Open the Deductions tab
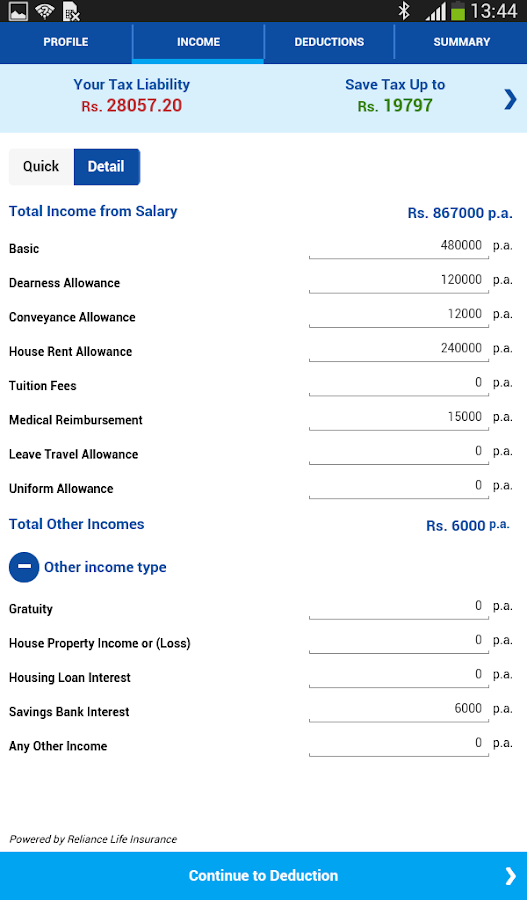527x900 pixels. [329, 42]
